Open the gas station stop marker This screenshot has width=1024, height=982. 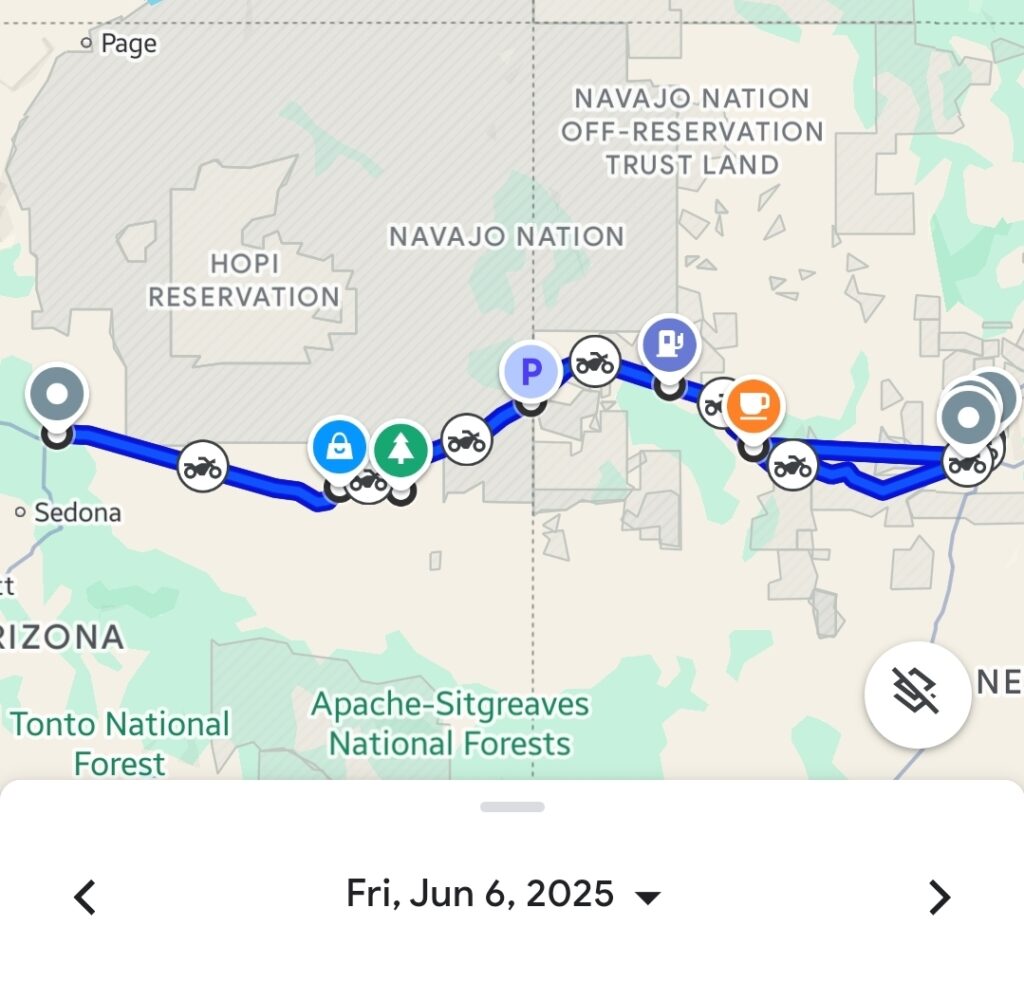pyautogui.click(x=670, y=346)
